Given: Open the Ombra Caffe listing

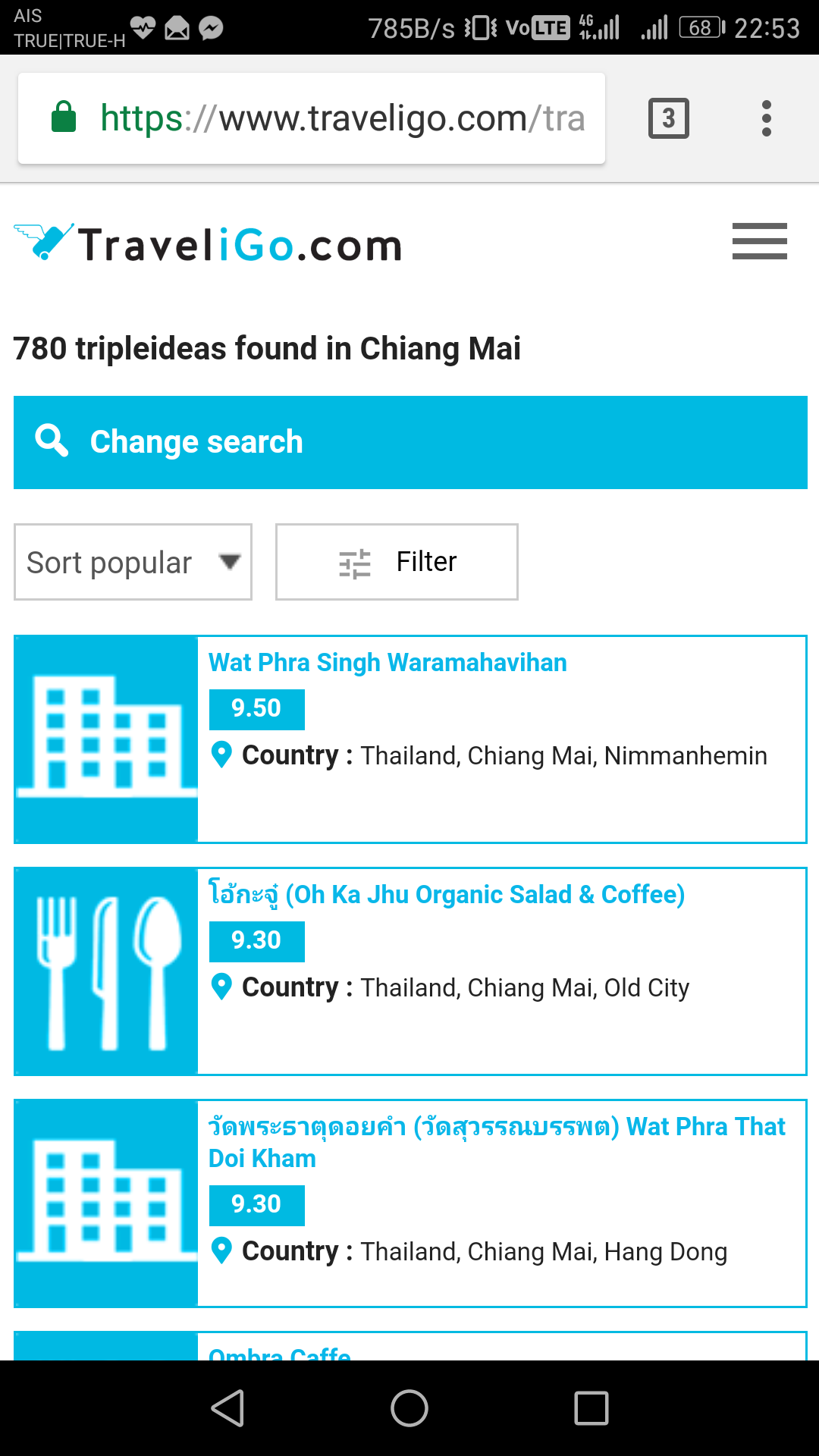Looking at the screenshot, I should (x=279, y=1353).
